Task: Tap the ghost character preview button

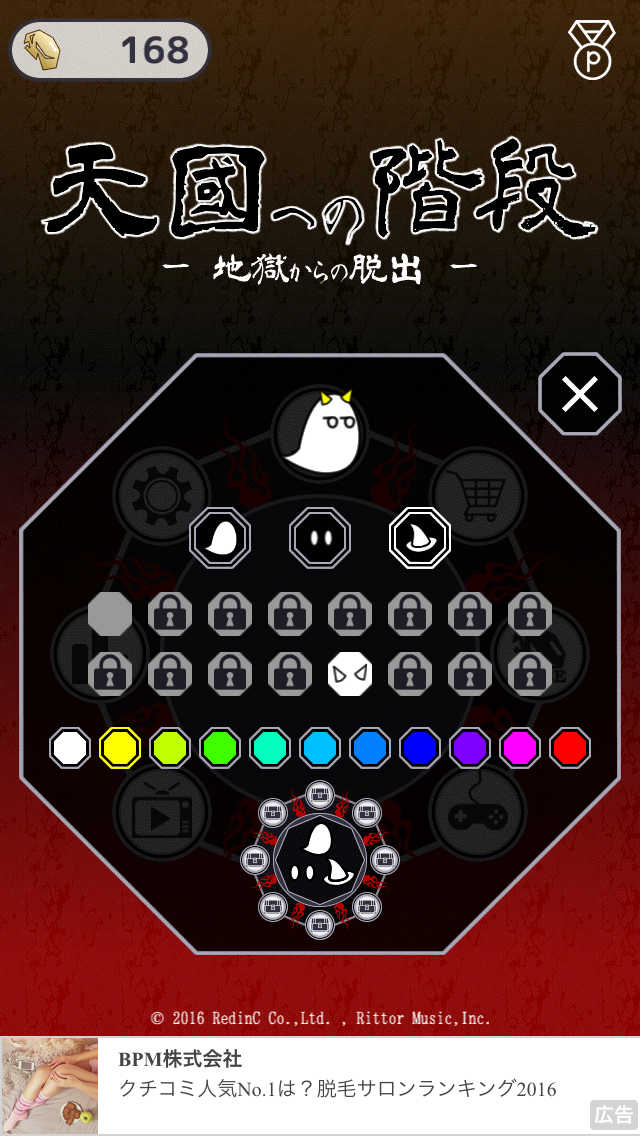Action: click(x=320, y=858)
